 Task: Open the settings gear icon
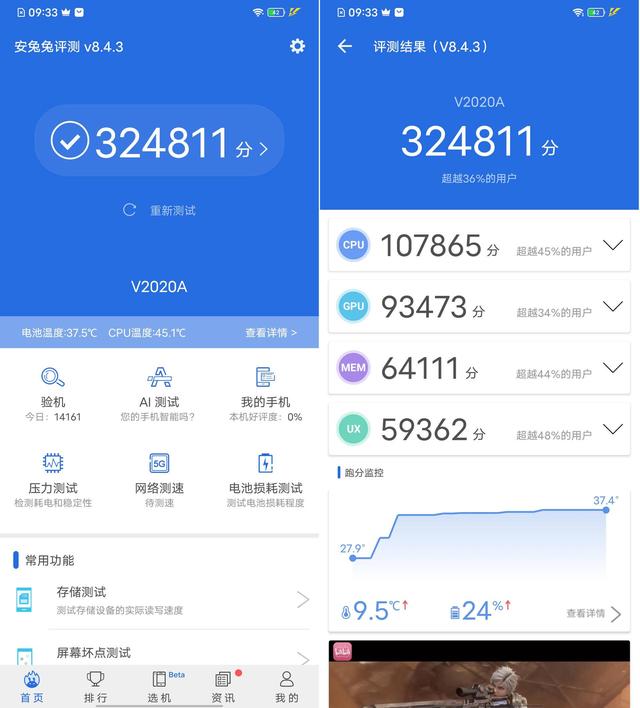tap(297, 46)
